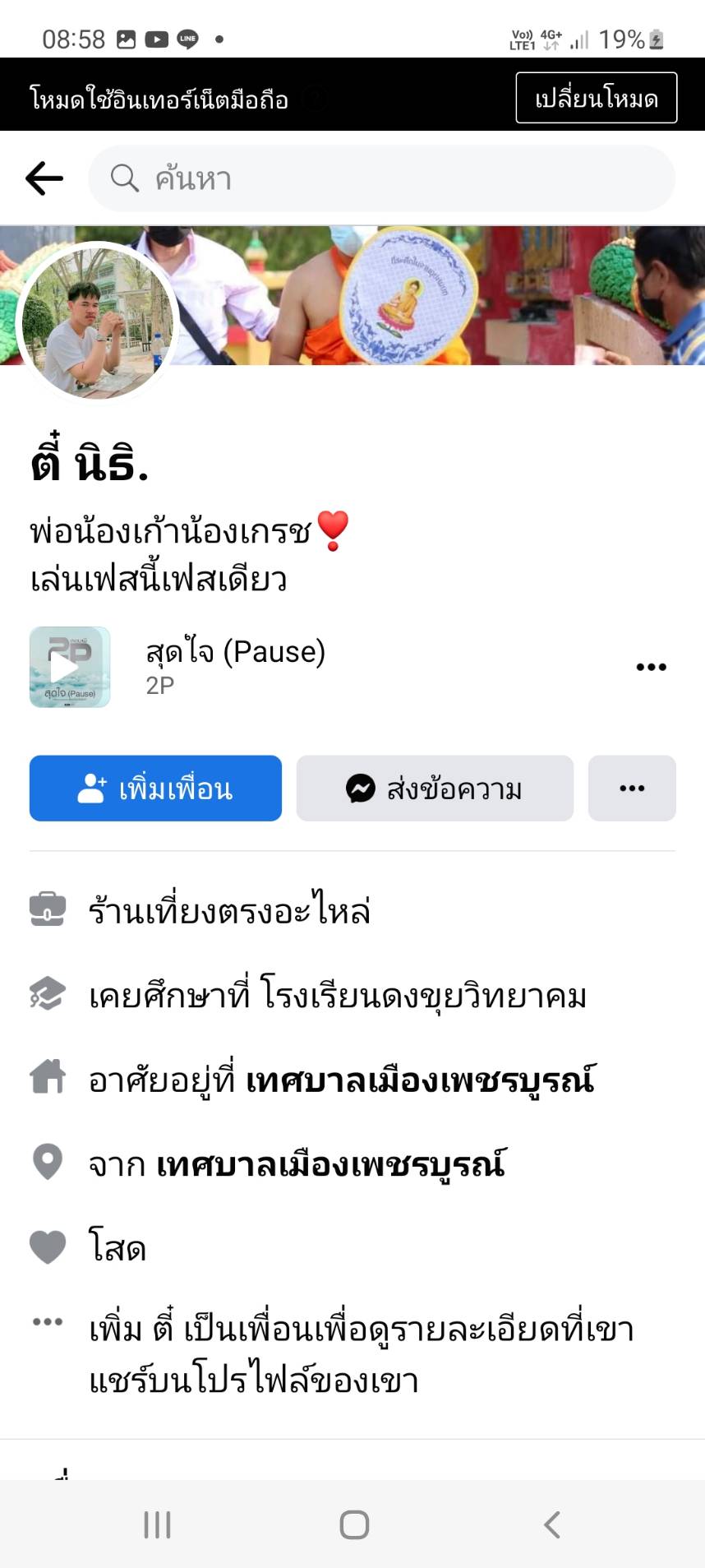Go to the phone's home screen
This screenshot has width=705, height=1568.
(354, 1525)
